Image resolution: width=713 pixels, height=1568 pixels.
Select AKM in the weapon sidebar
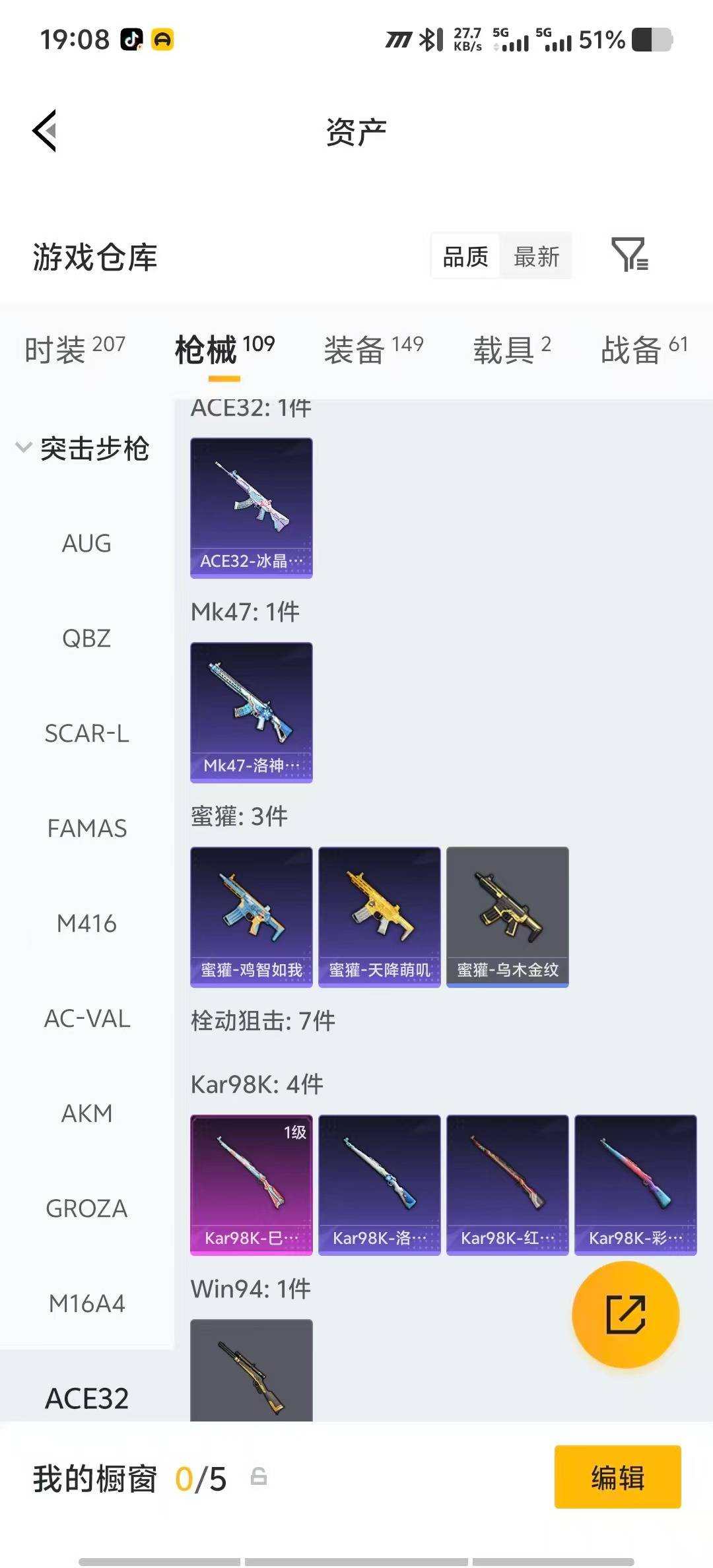point(86,1113)
